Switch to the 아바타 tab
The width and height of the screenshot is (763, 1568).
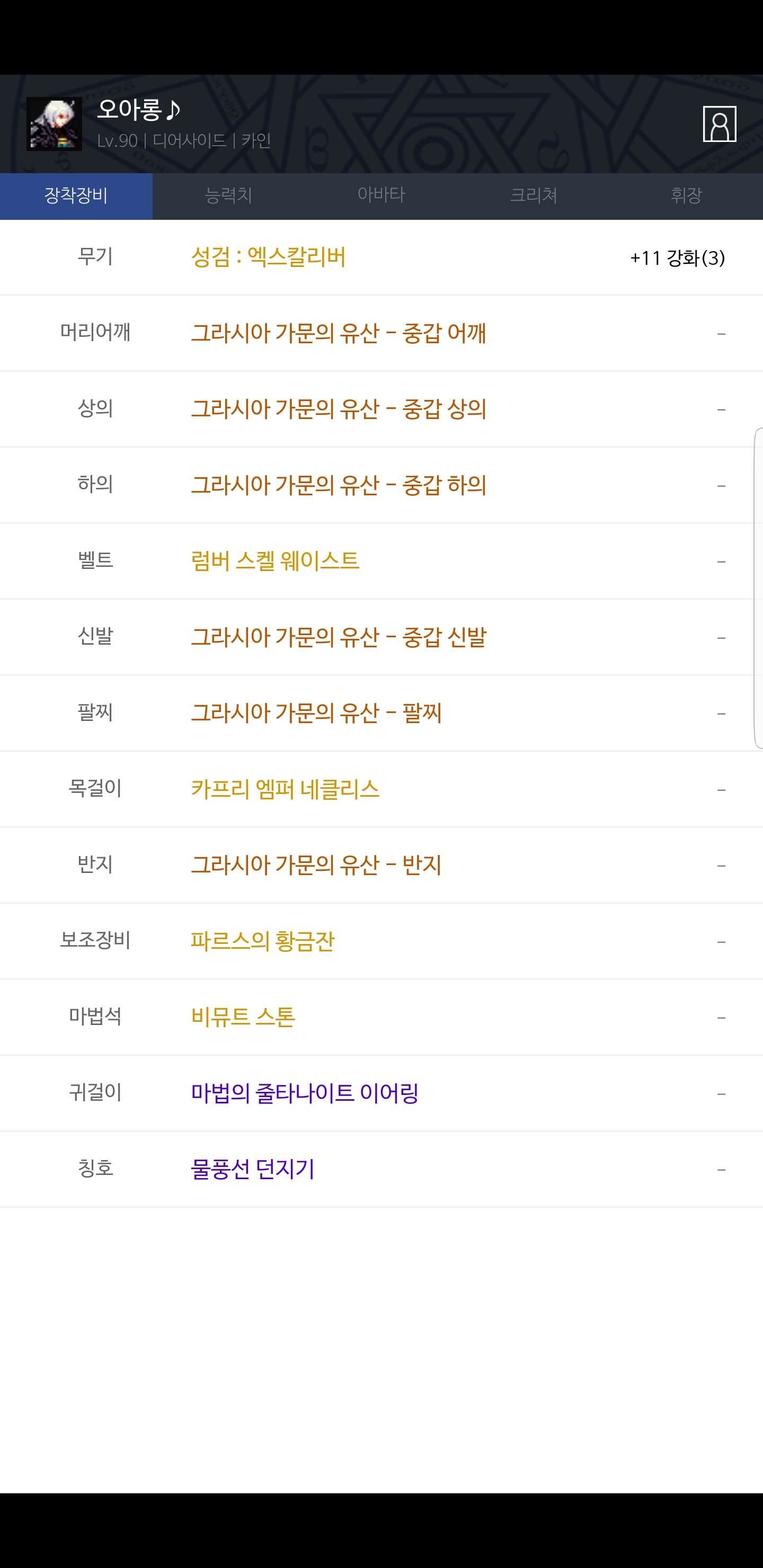click(x=381, y=195)
